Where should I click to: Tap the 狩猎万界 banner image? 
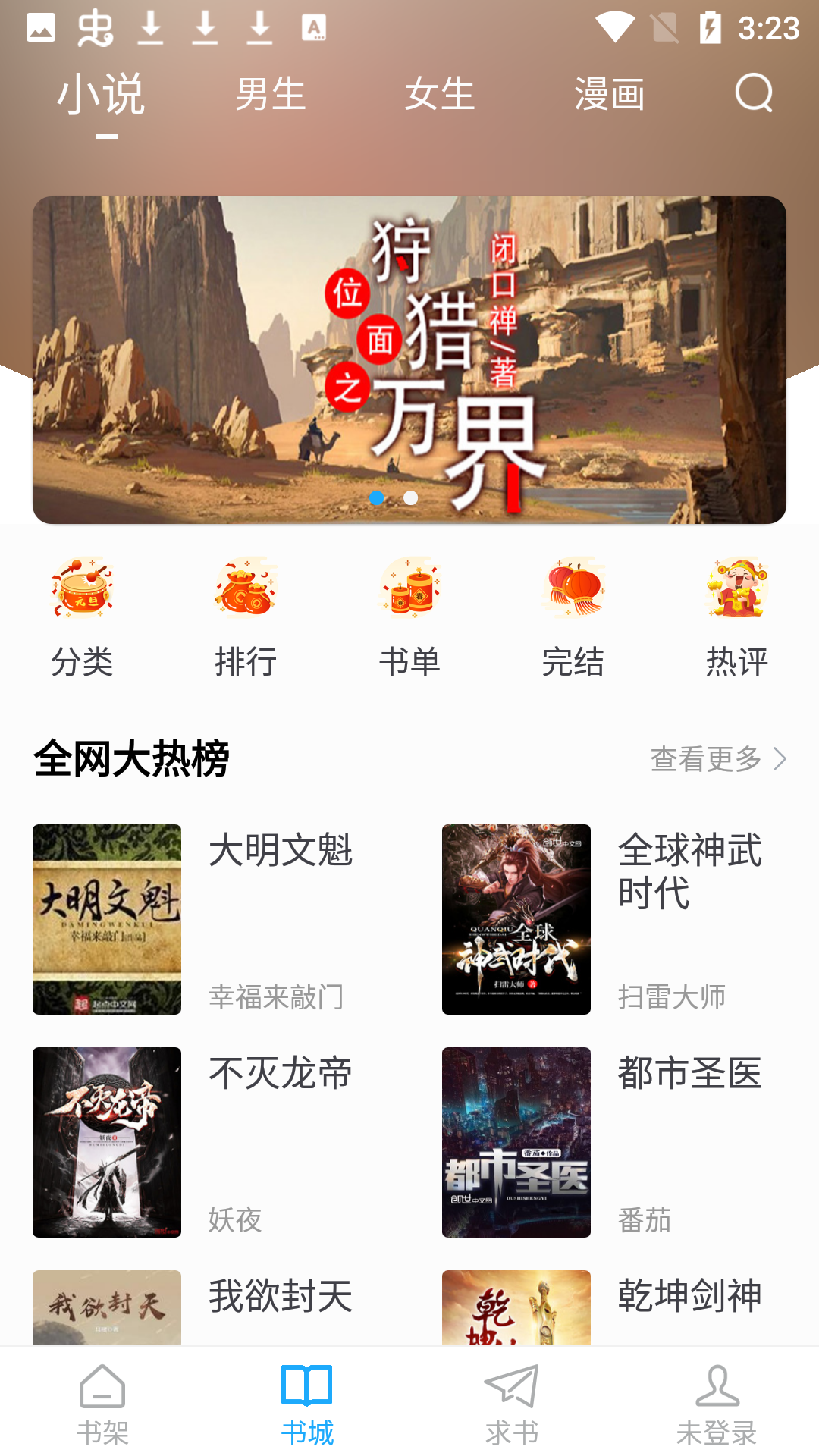409,358
